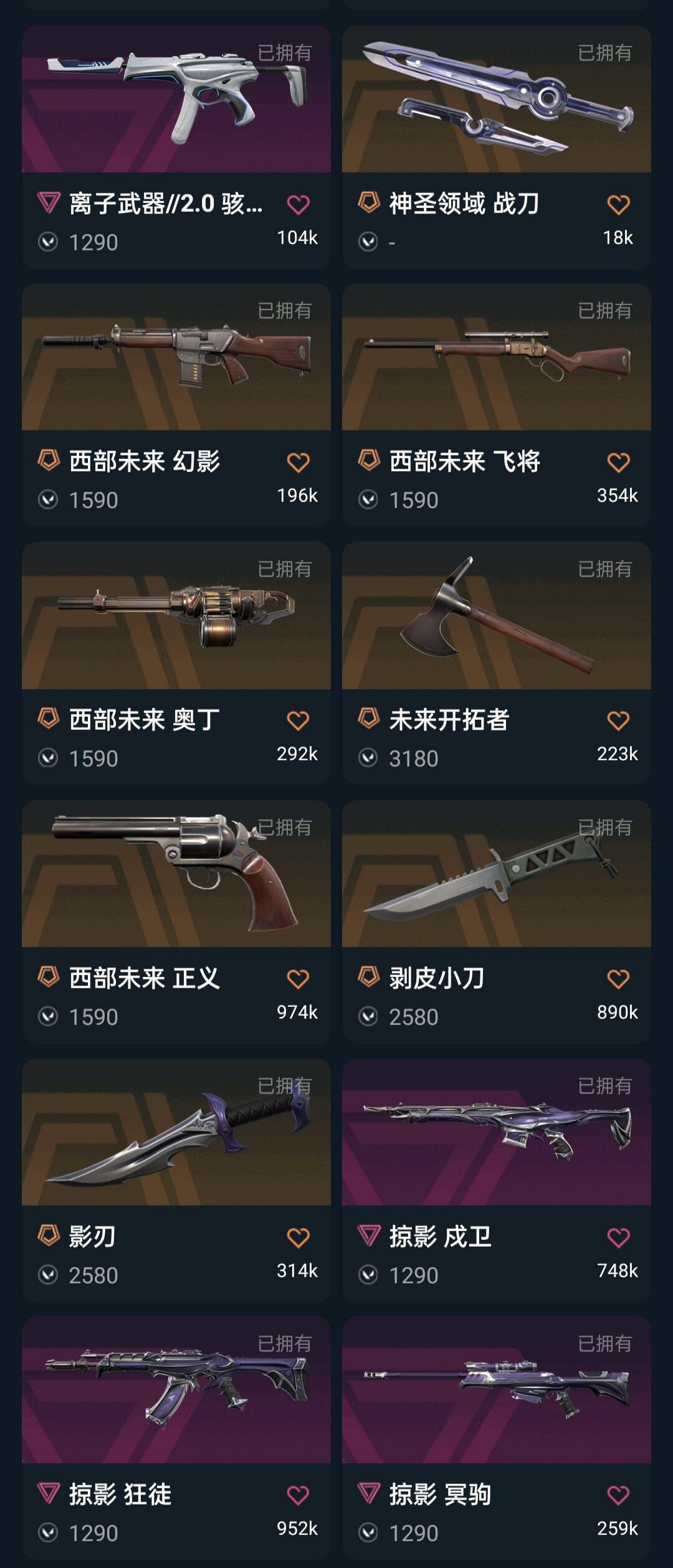
Task: View the 西部未来 奥丁 skin details
Action: [176, 616]
